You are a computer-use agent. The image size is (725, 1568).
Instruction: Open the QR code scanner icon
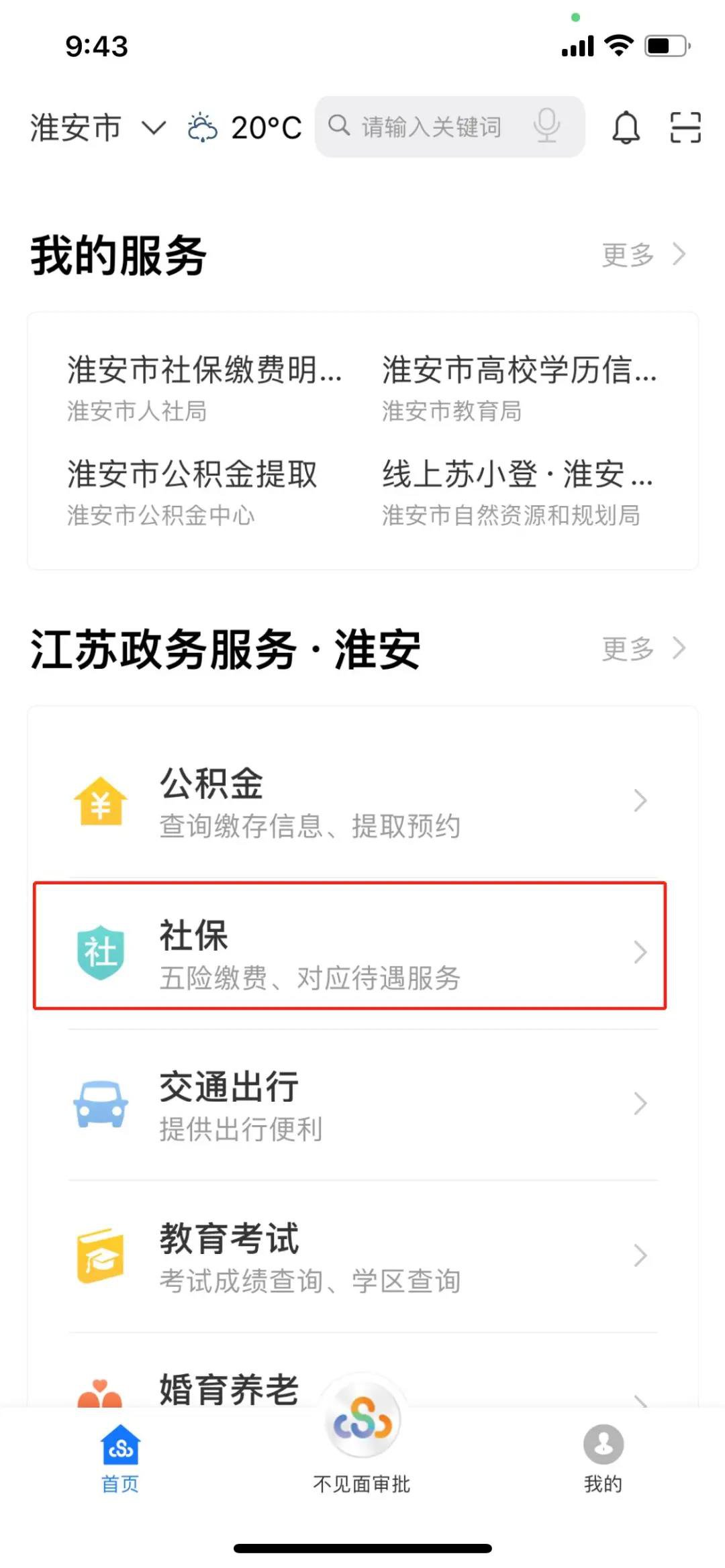(x=685, y=127)
